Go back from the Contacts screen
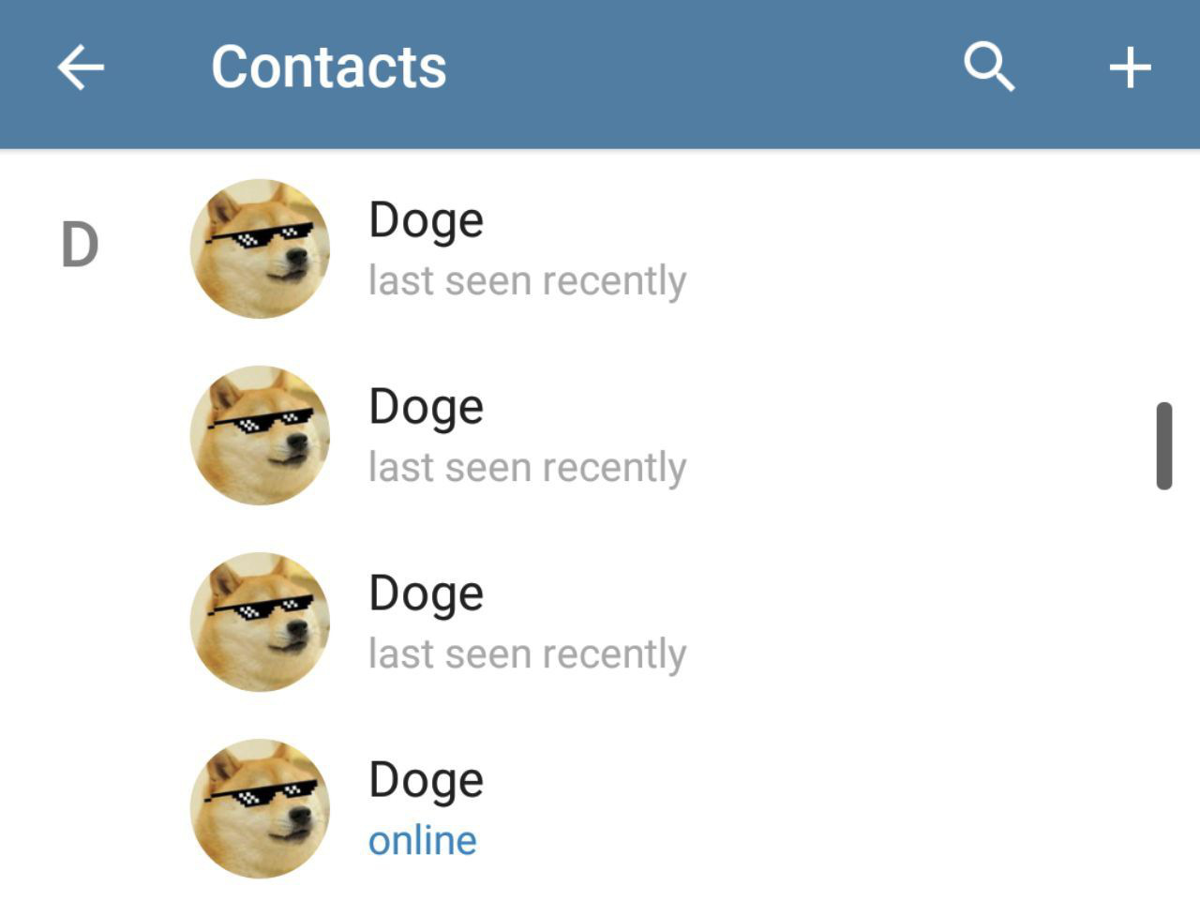The height and width of the screenshot is (901, 1200). coord(81,68)
